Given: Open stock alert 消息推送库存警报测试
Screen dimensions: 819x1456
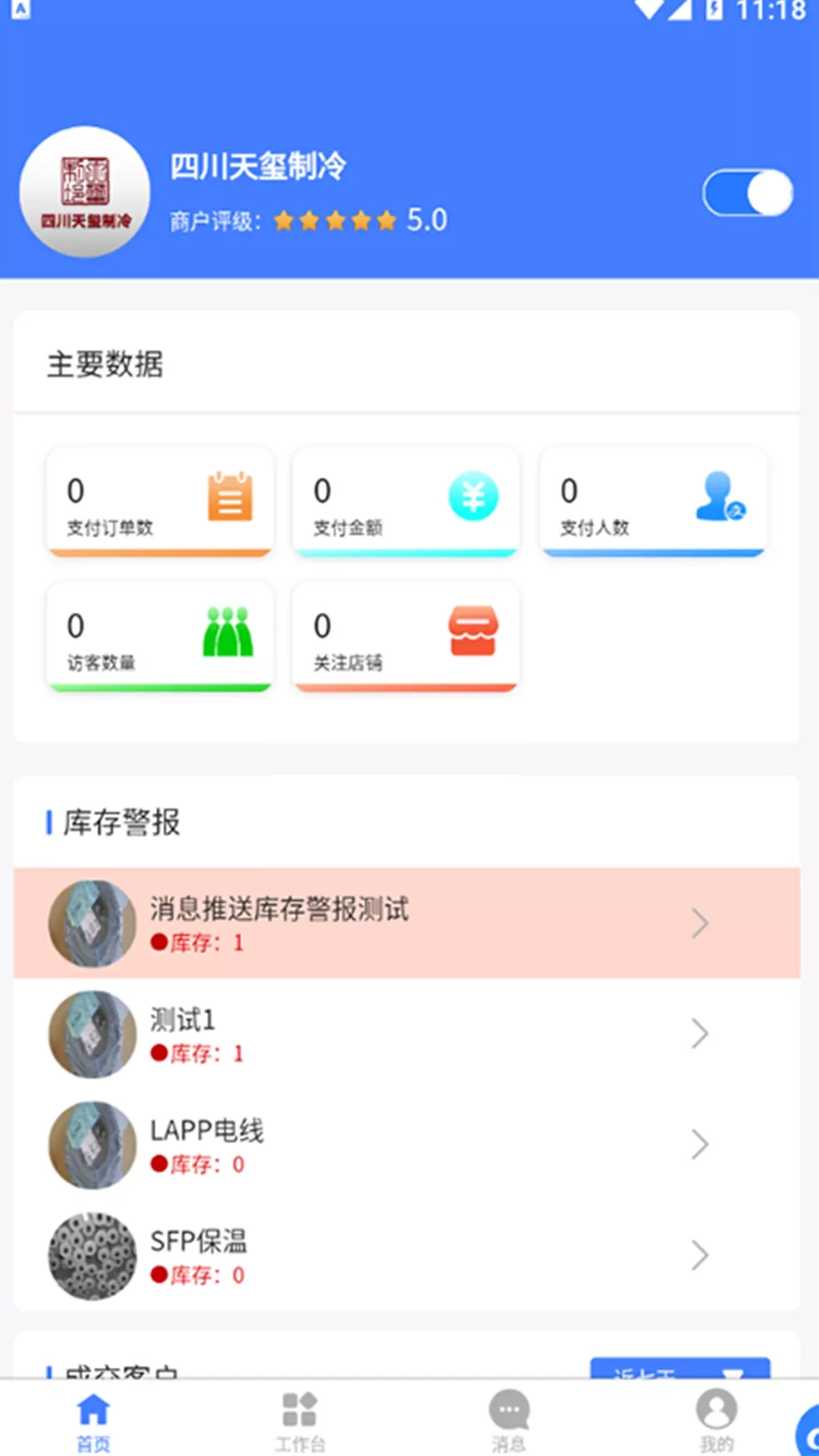Looking at the screenshot, I should [x=406, y=923].
